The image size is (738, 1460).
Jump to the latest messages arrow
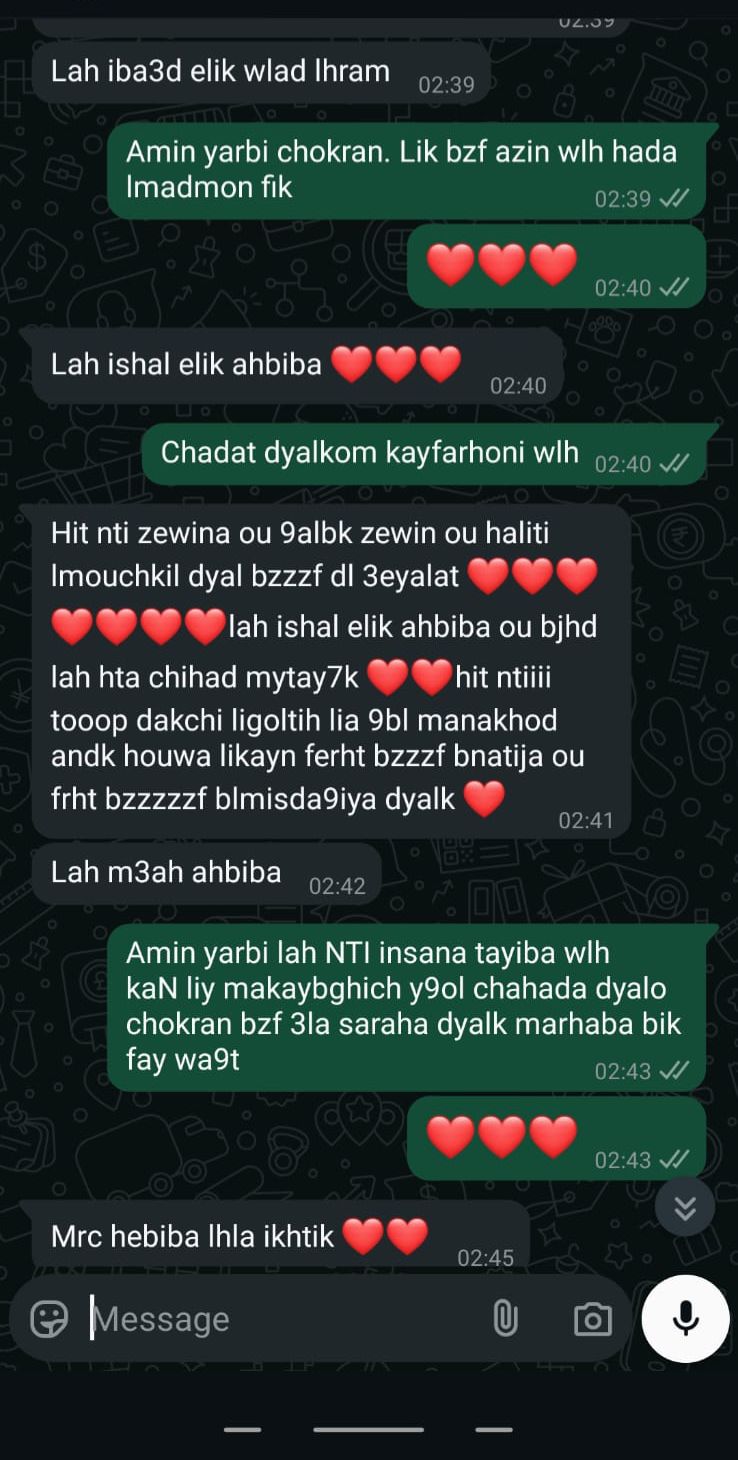pos(685,1208)
